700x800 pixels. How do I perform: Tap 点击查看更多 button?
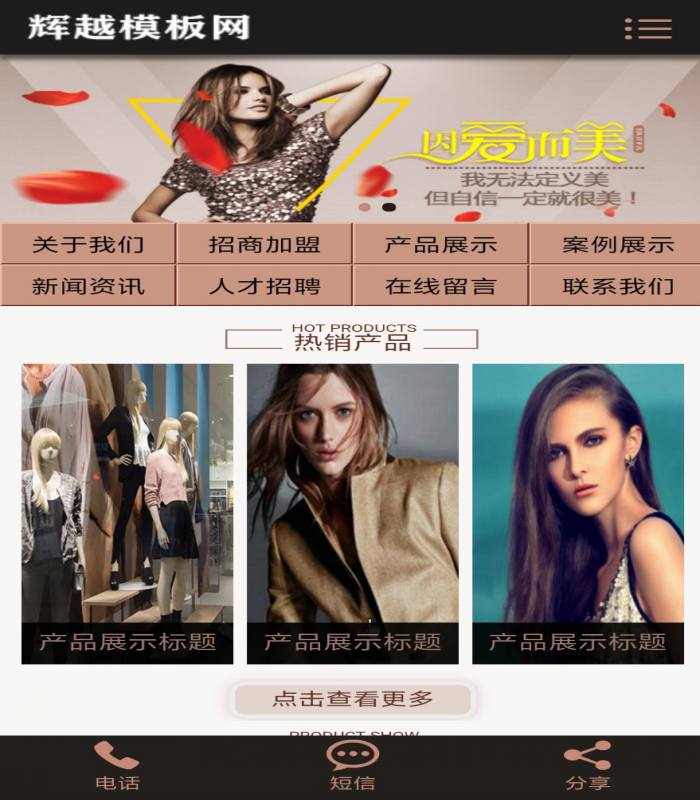pyautogui.click(x=352, y=699)
